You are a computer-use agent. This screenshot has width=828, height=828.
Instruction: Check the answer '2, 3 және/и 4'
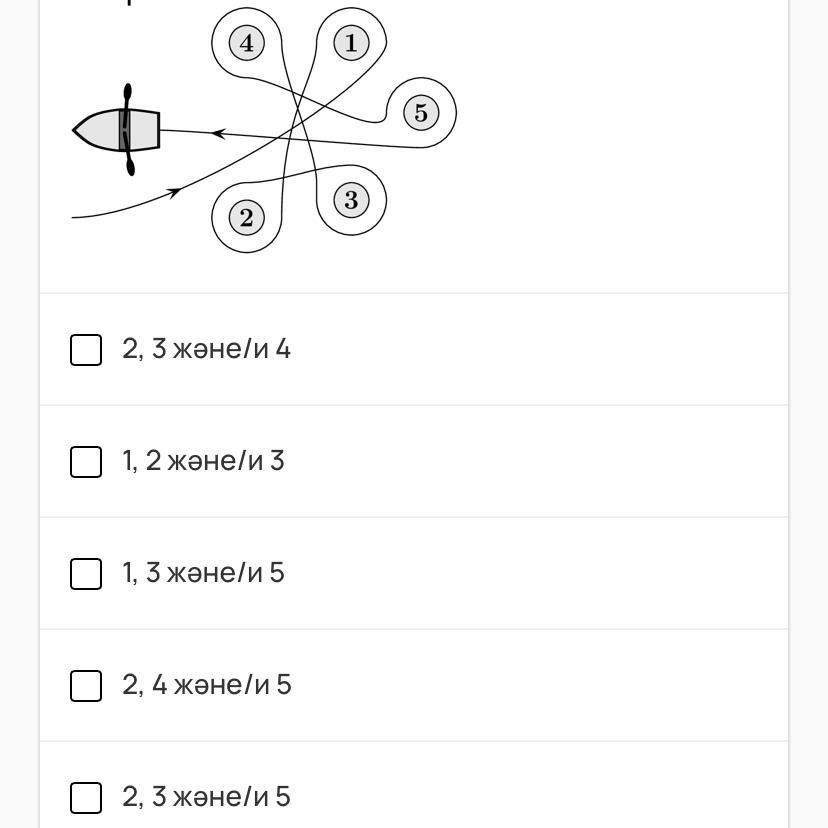coord(86,350)
